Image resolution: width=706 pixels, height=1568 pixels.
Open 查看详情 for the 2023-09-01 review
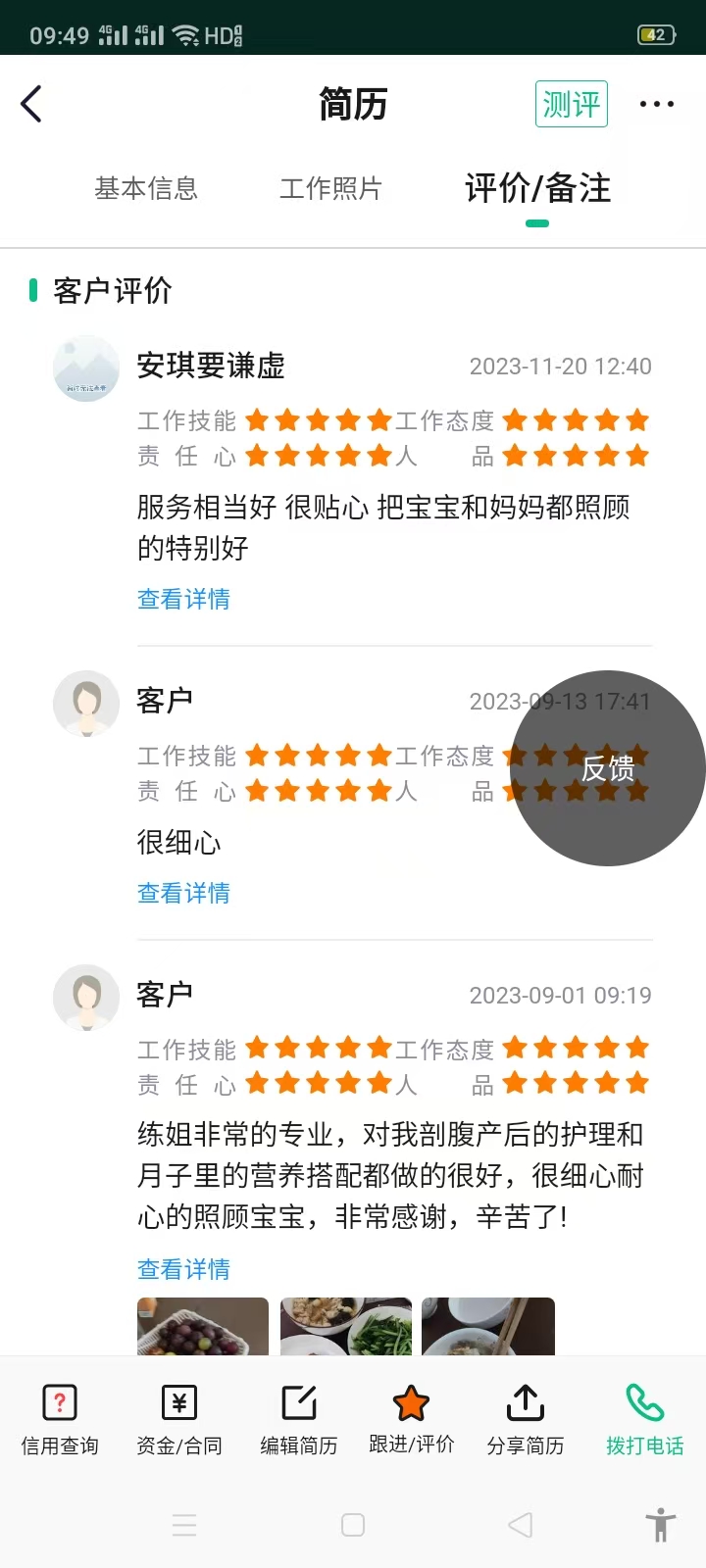(x=183, y=1269)
